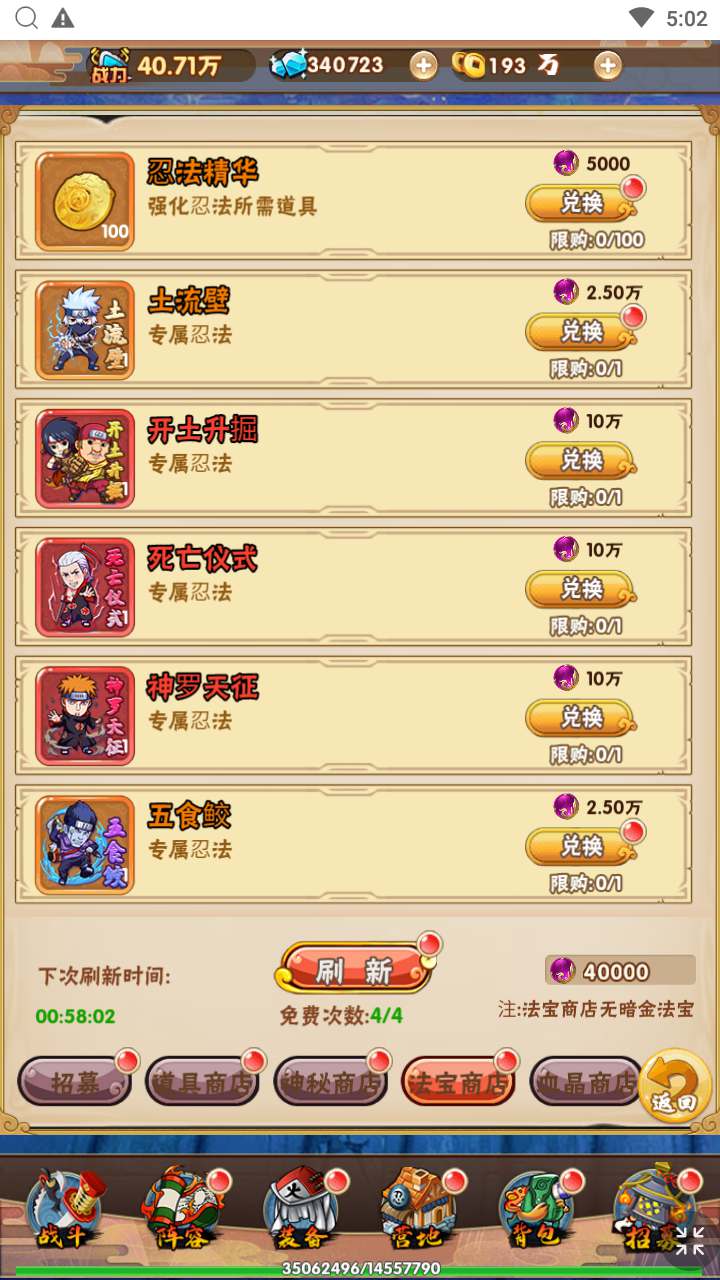Open the 道具商店 tab
The height and width of the screenshot is (1280, 720).
coord(202,1081)
